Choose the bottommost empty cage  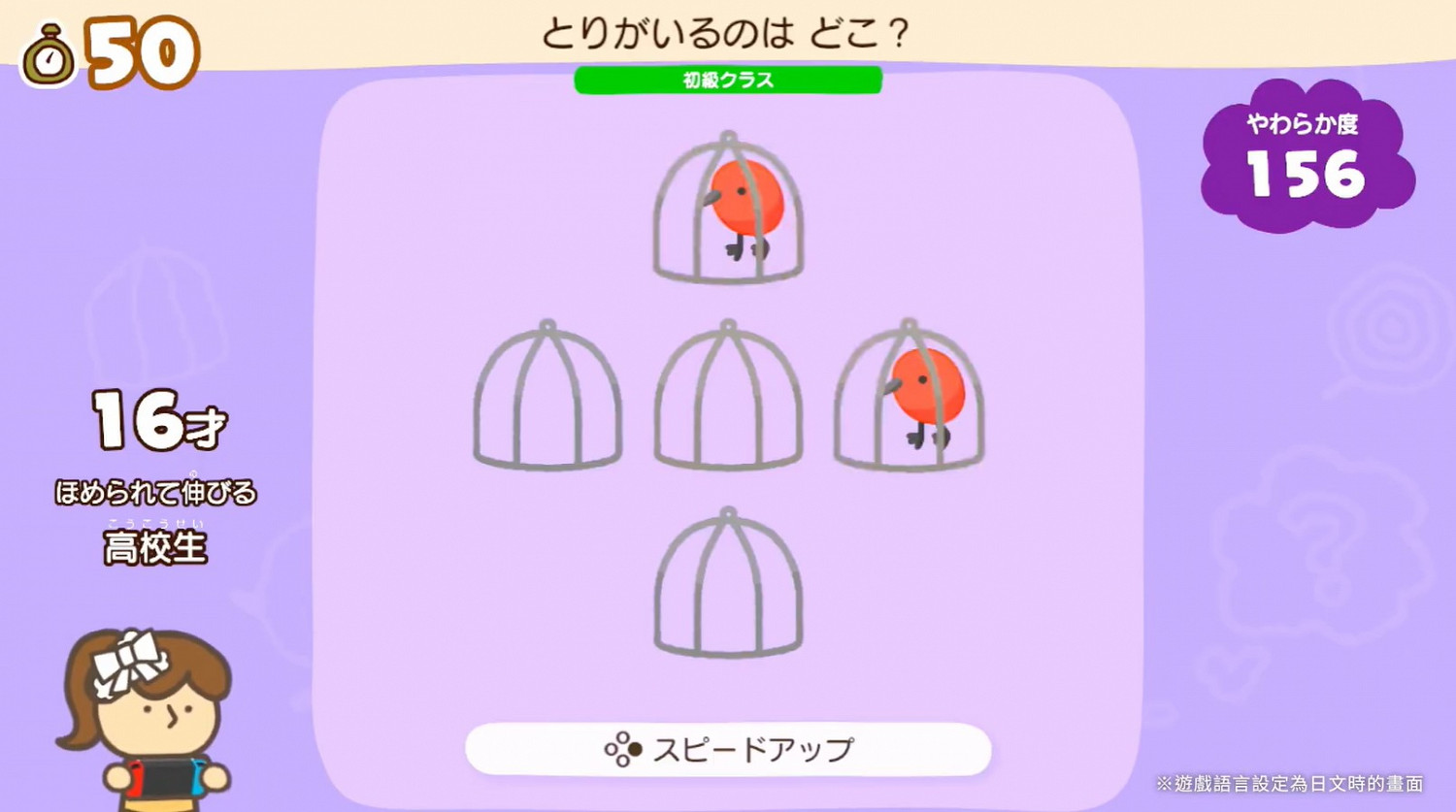click(x=728, y=585)
